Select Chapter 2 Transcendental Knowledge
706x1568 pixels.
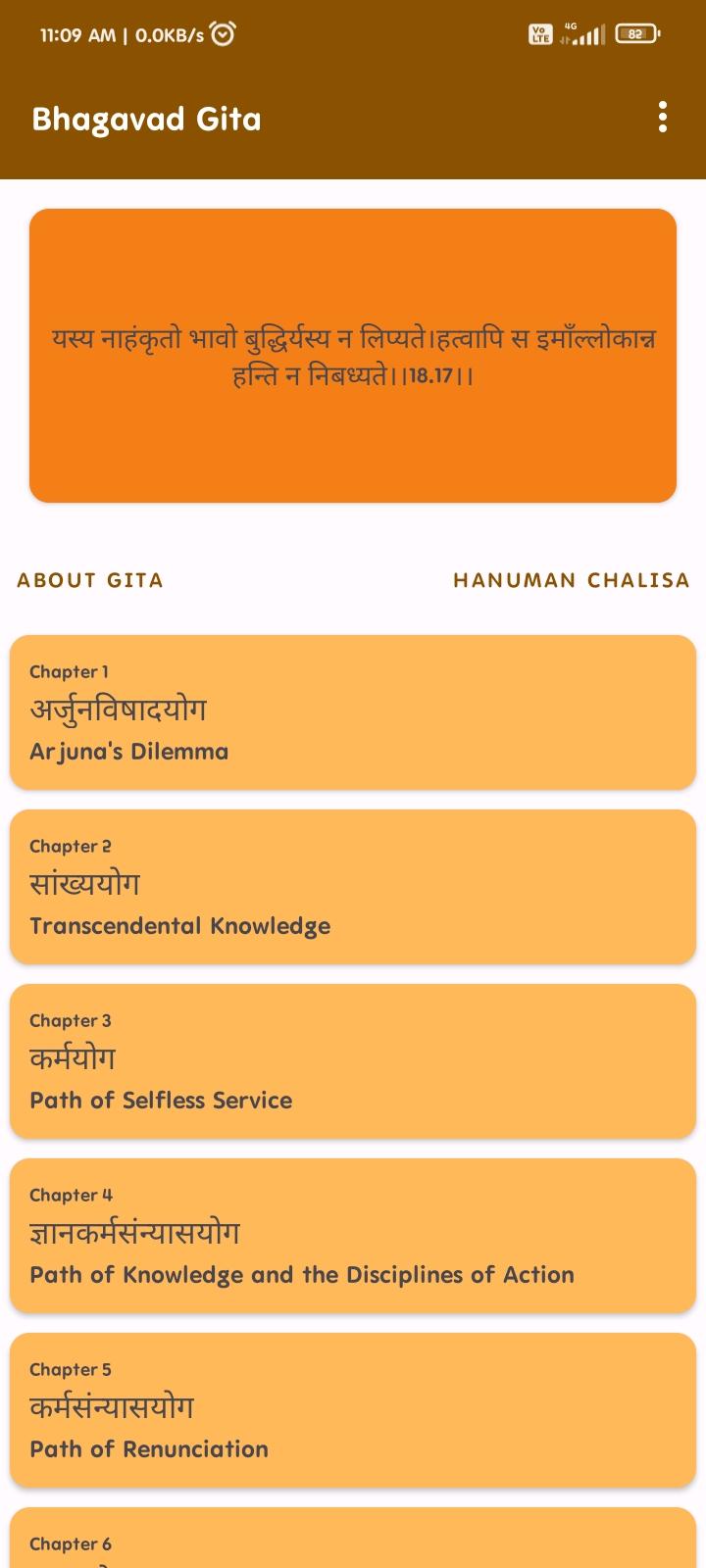click(353, 887)
